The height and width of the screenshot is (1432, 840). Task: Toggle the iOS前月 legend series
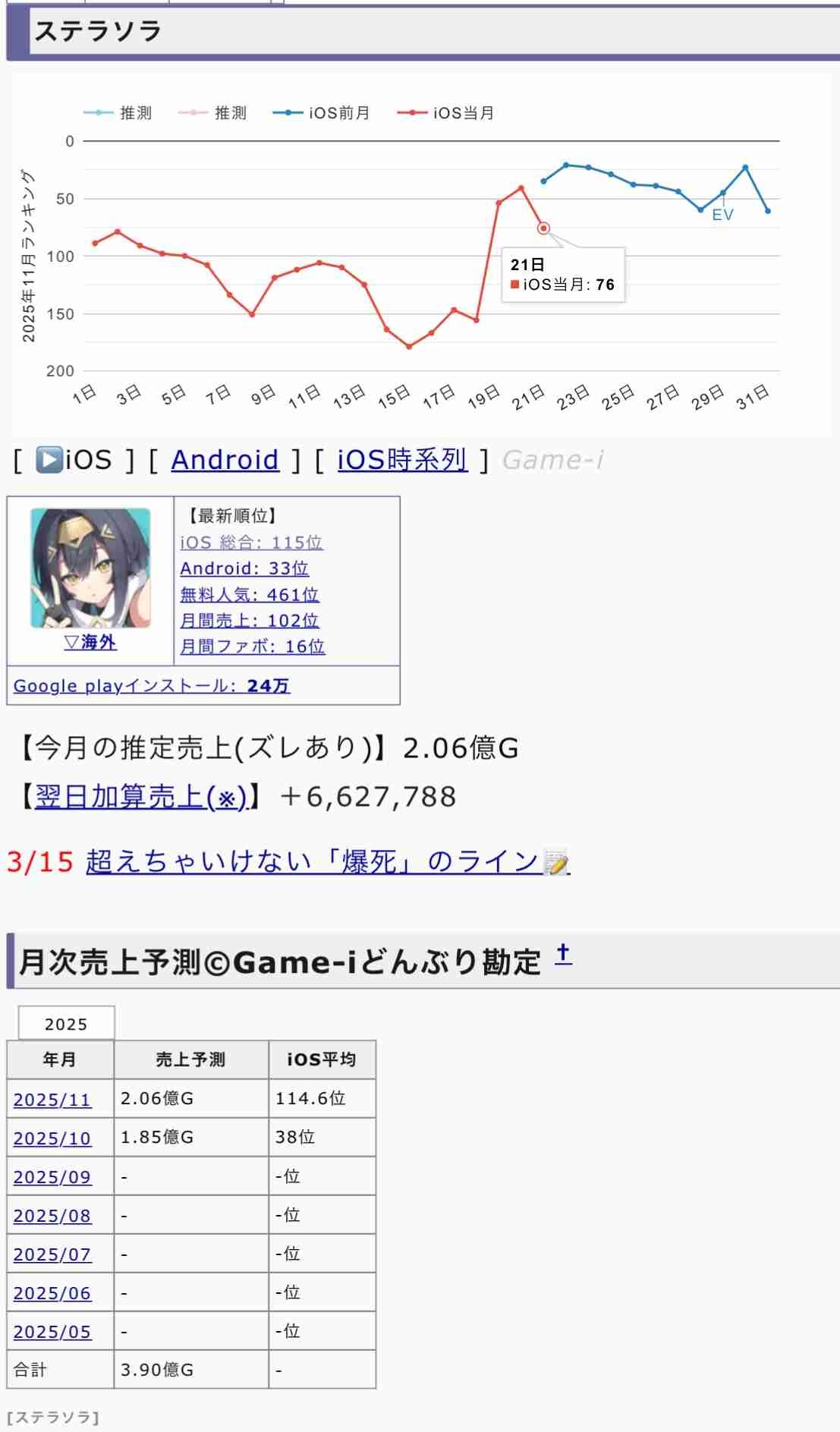point(322,113)
